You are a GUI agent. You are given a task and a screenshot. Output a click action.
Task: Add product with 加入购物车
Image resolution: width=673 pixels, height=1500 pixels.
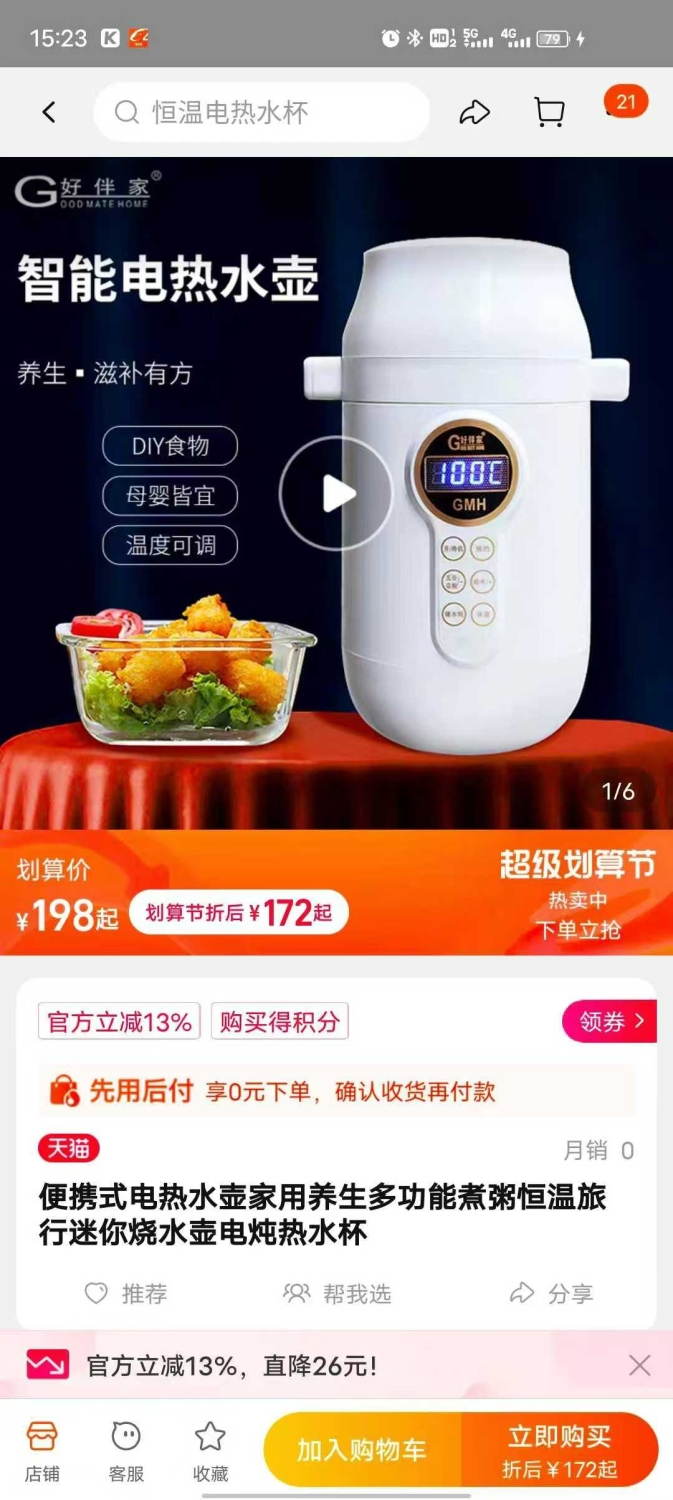(362, 1450)
